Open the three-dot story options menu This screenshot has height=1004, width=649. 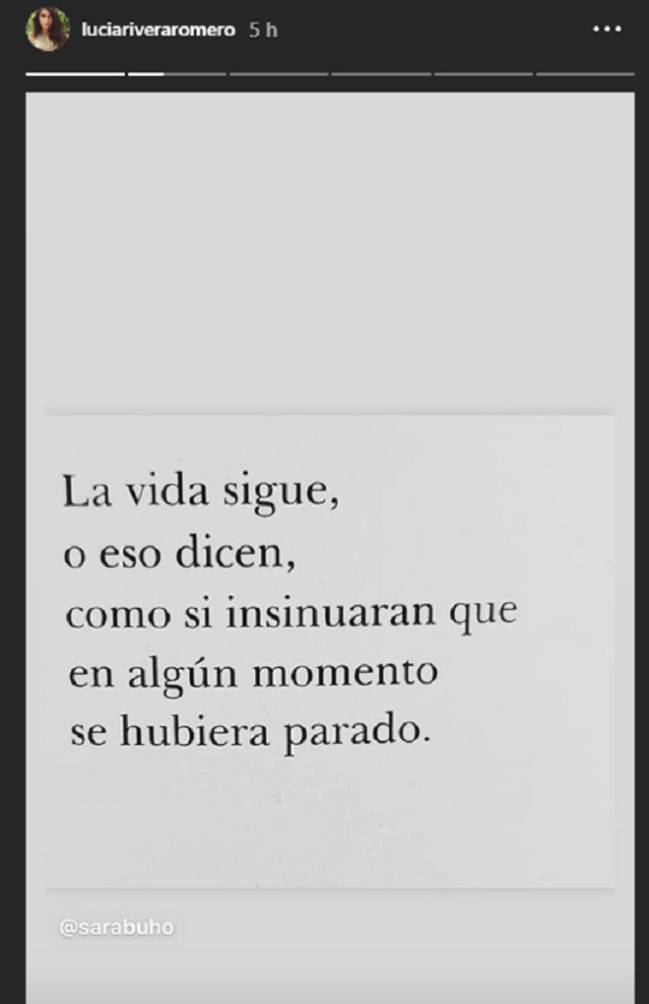point(606,29)
